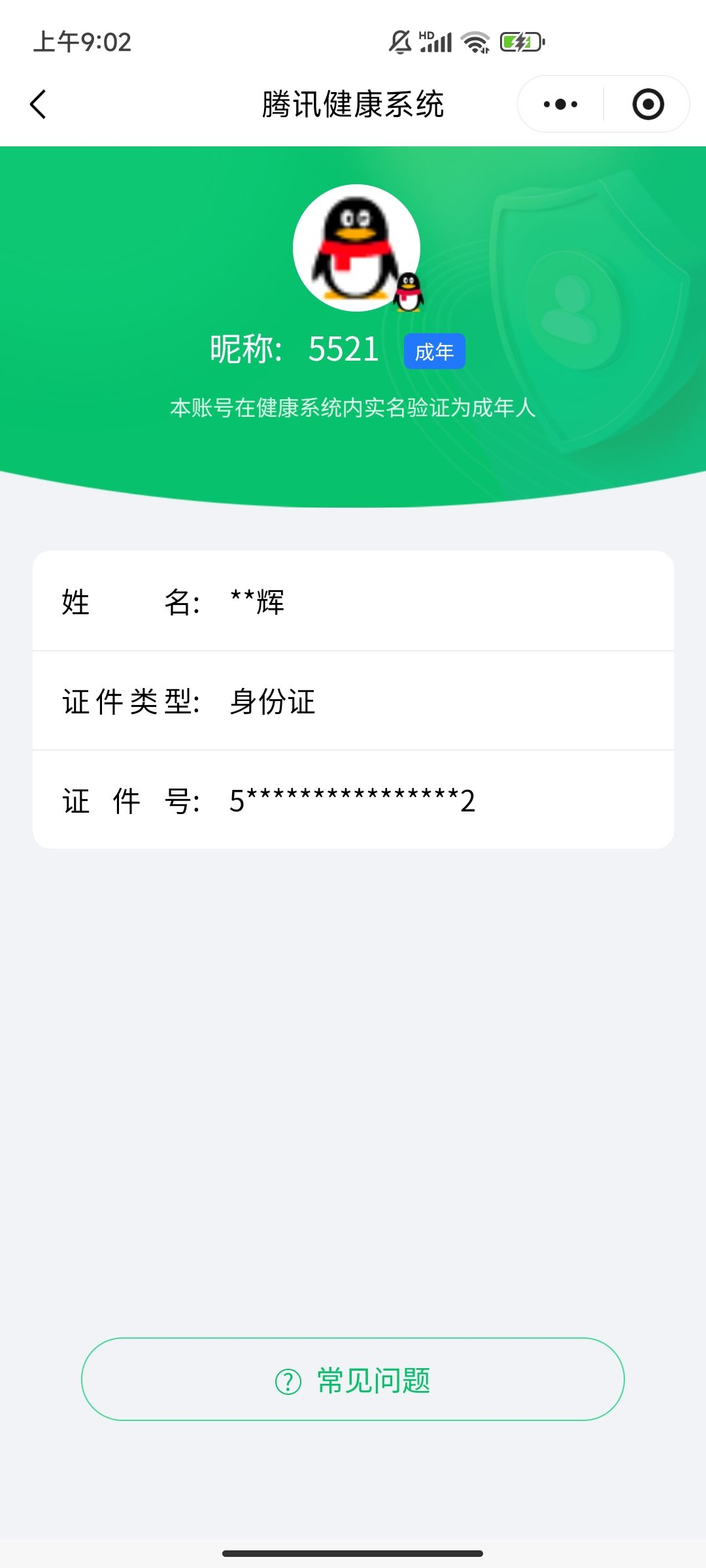Image resolution: width=706 pixels, height=1568 pixels.
Task: Open the more options (…) capsule menu
Action: 559,103
